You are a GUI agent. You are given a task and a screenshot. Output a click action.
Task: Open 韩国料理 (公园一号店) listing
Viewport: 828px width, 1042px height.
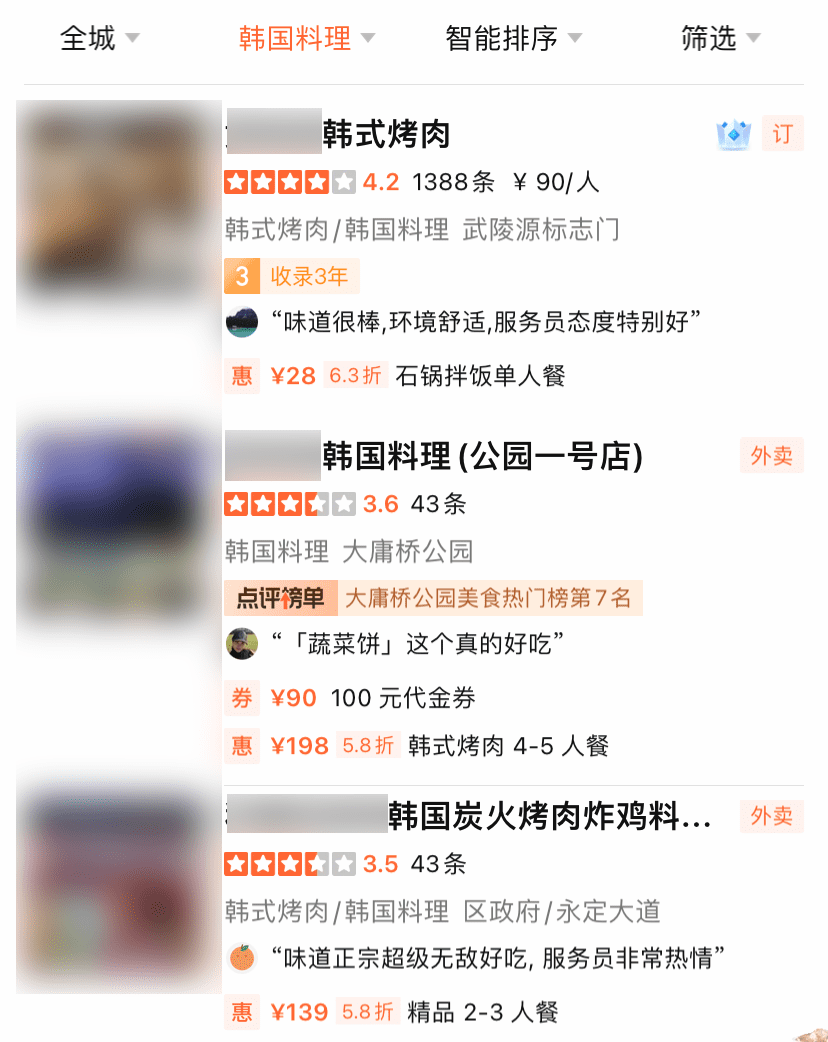(482, 456)
